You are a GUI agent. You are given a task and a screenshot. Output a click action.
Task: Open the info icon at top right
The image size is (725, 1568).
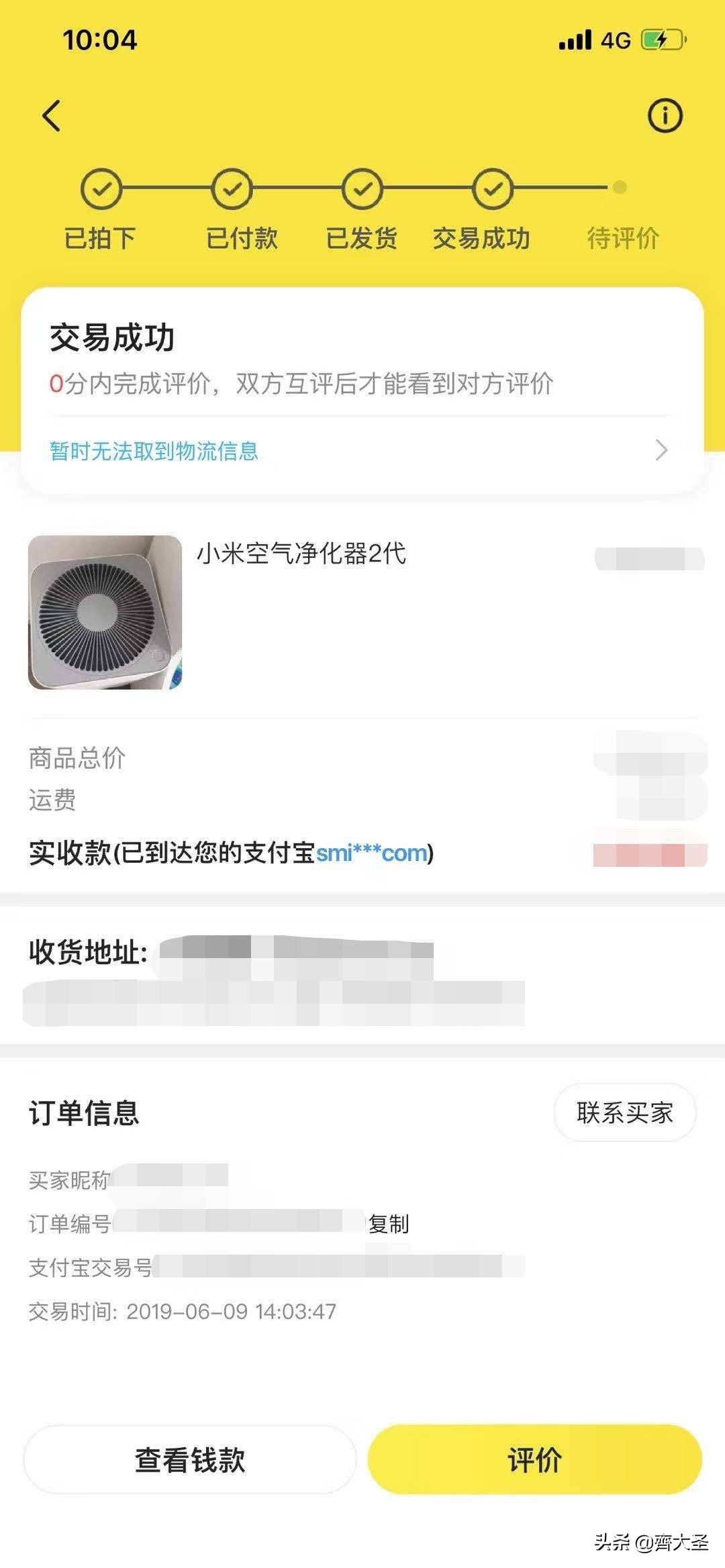664,115
